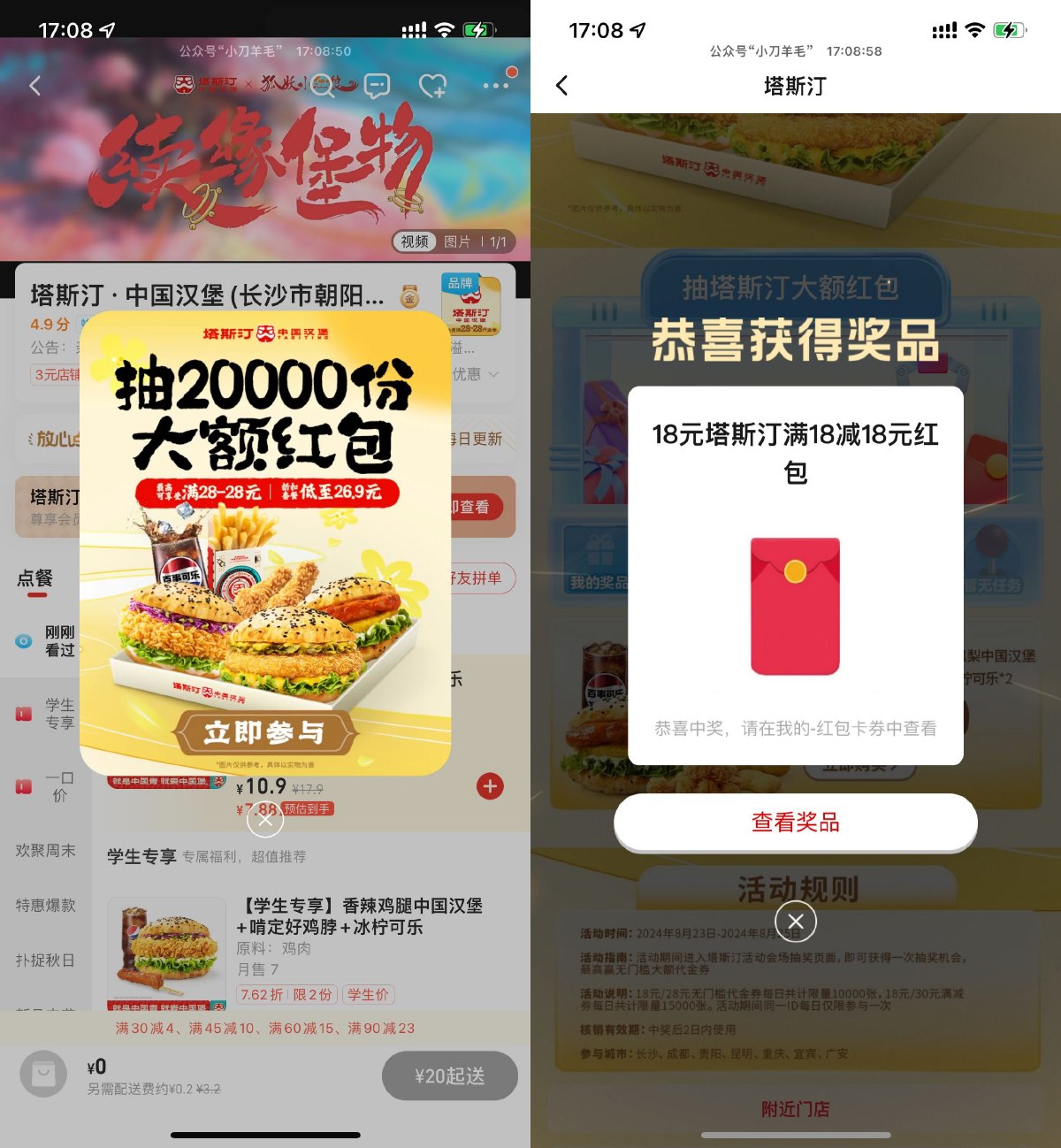
Task: Add the ¥10.9 item with the plus button
Action: pos(490,786)
